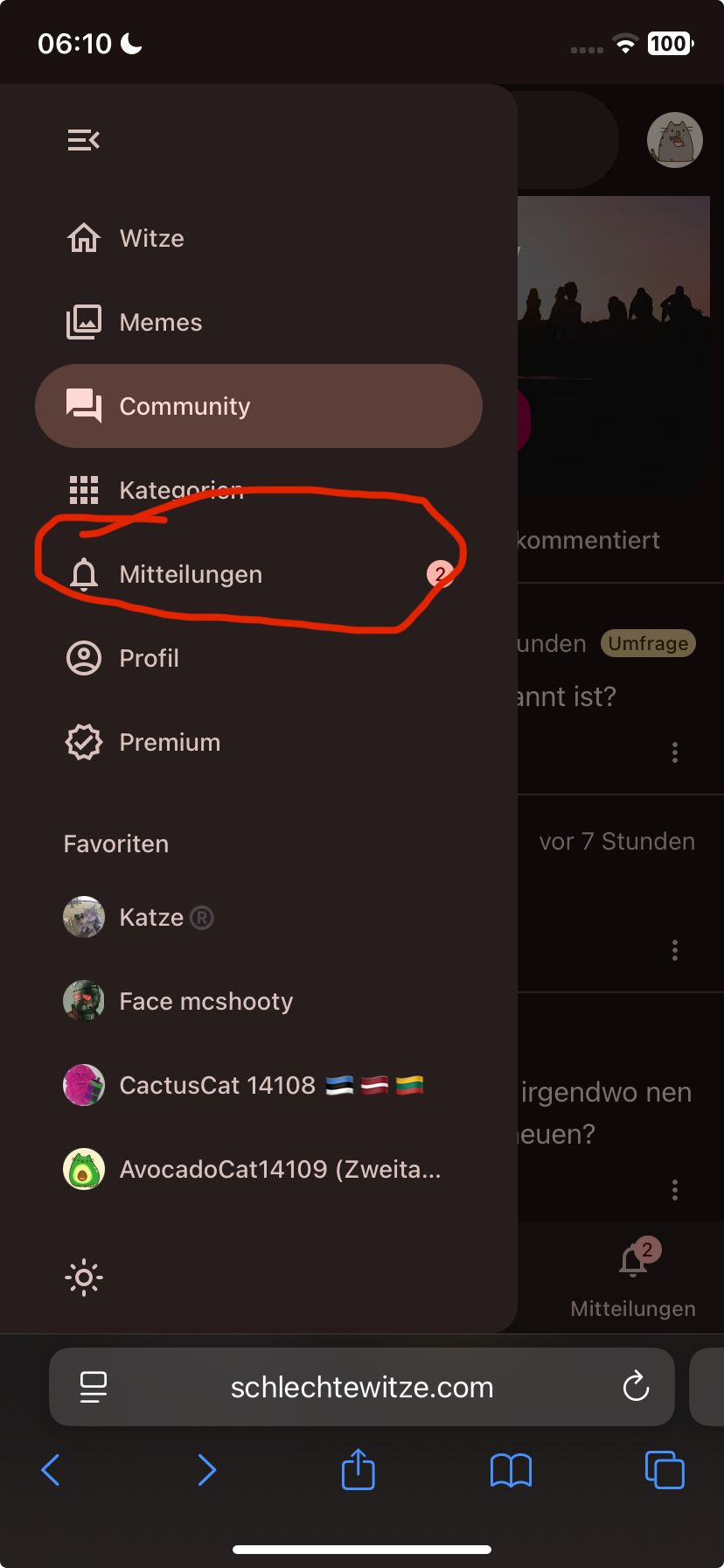This screenshot has height=1568, width=724.
Task: Go to the Witze section
Action: click(x=152, y=238)
